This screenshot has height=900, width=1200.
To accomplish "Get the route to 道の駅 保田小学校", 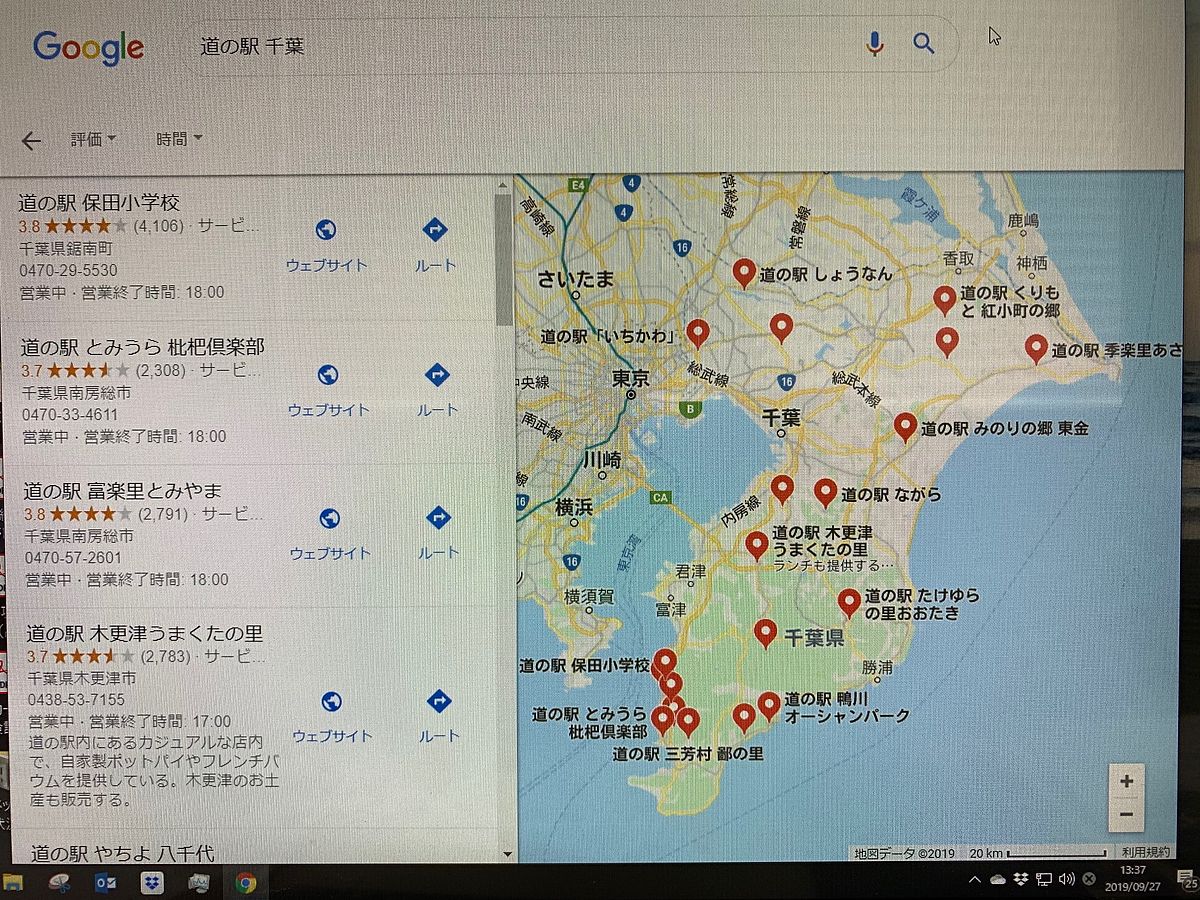I will (435, 243).
